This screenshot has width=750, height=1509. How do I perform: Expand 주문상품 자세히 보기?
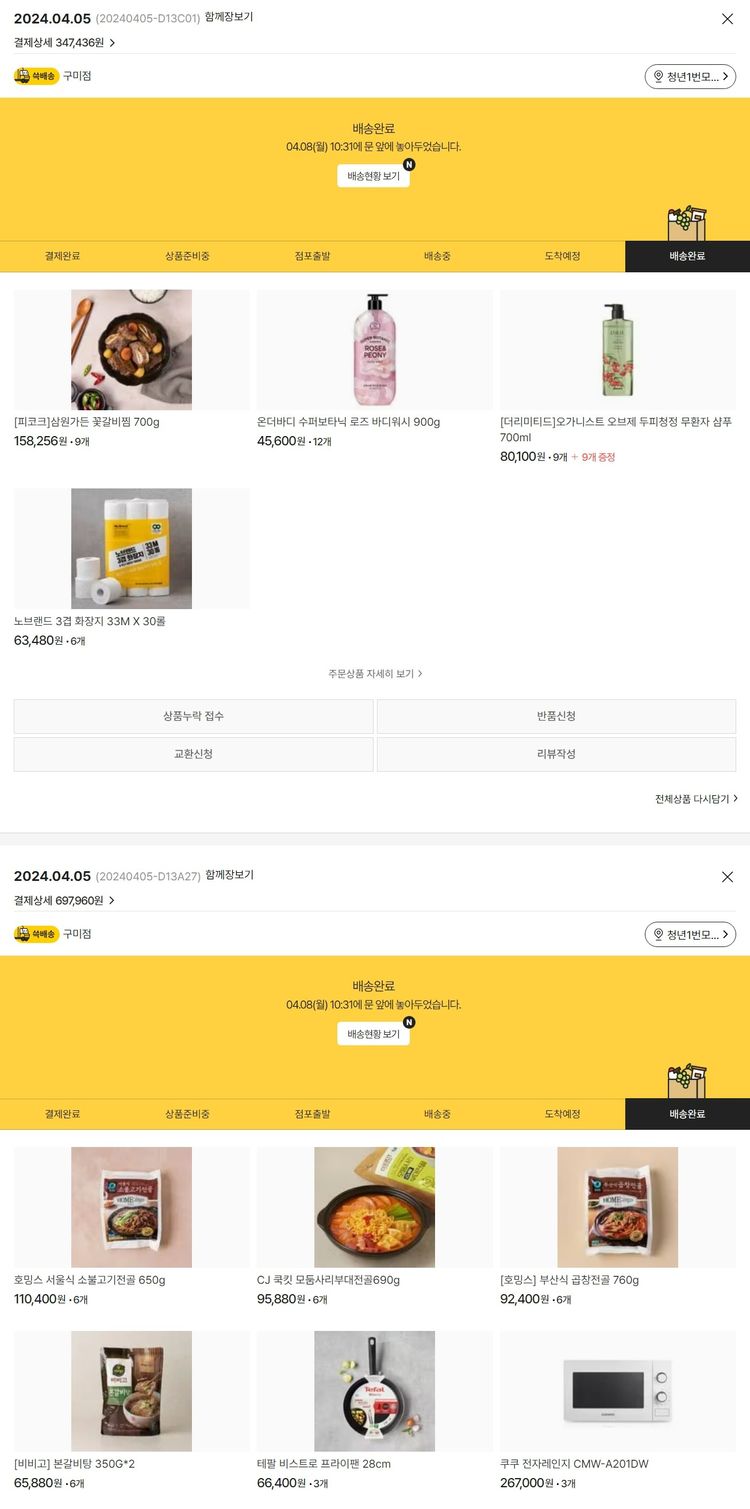[x=375, y=674]
